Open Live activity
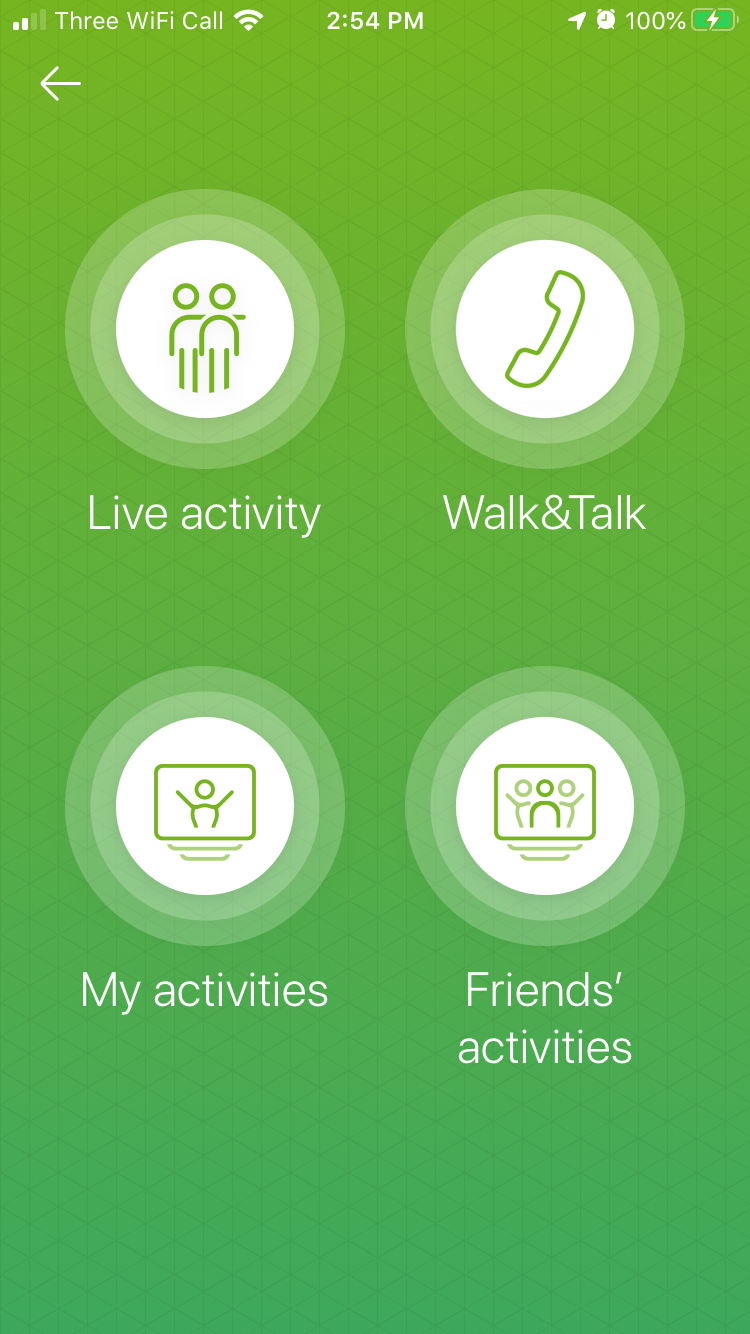Screen dimensions: 750x1334 (x=205, y=329)
